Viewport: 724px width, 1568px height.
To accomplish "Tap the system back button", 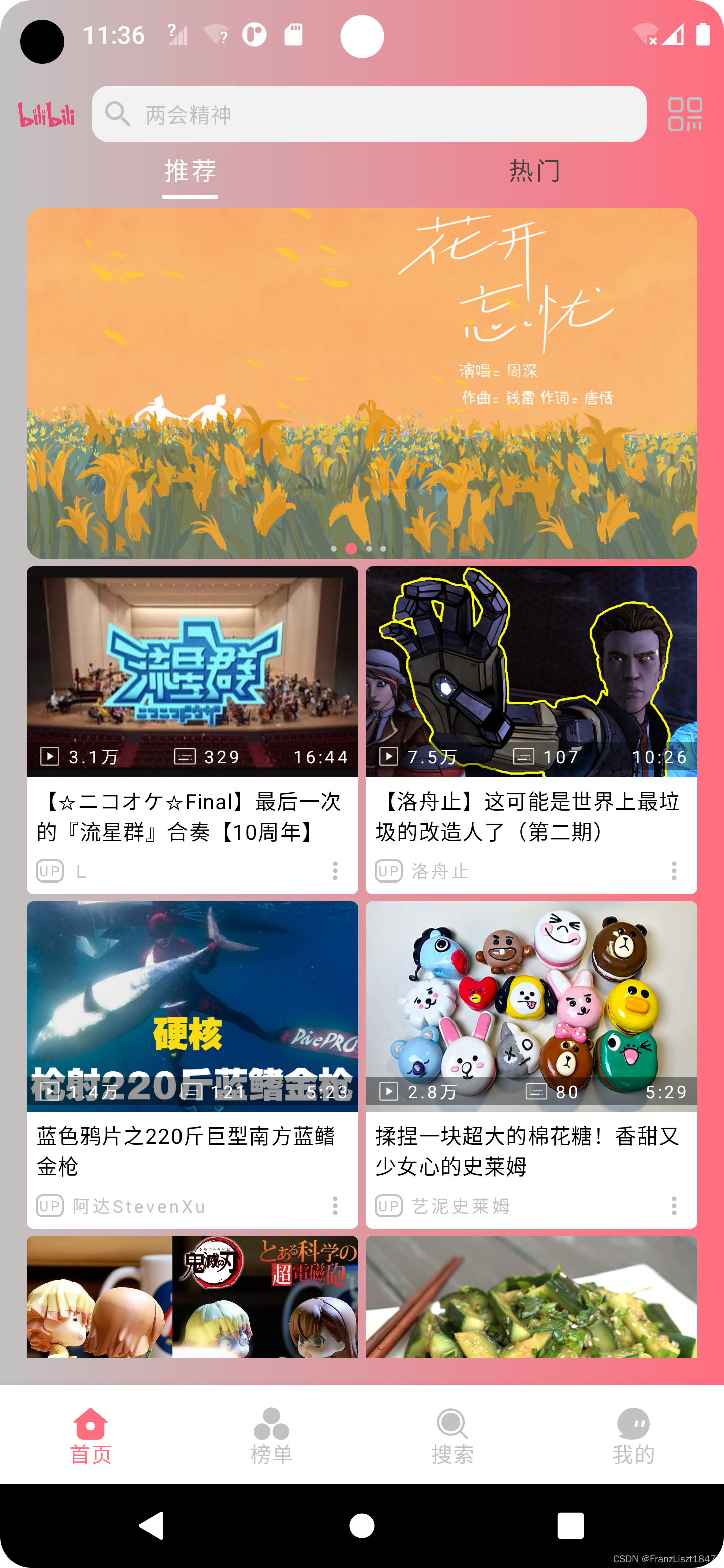I will (x=152, y=1525).
